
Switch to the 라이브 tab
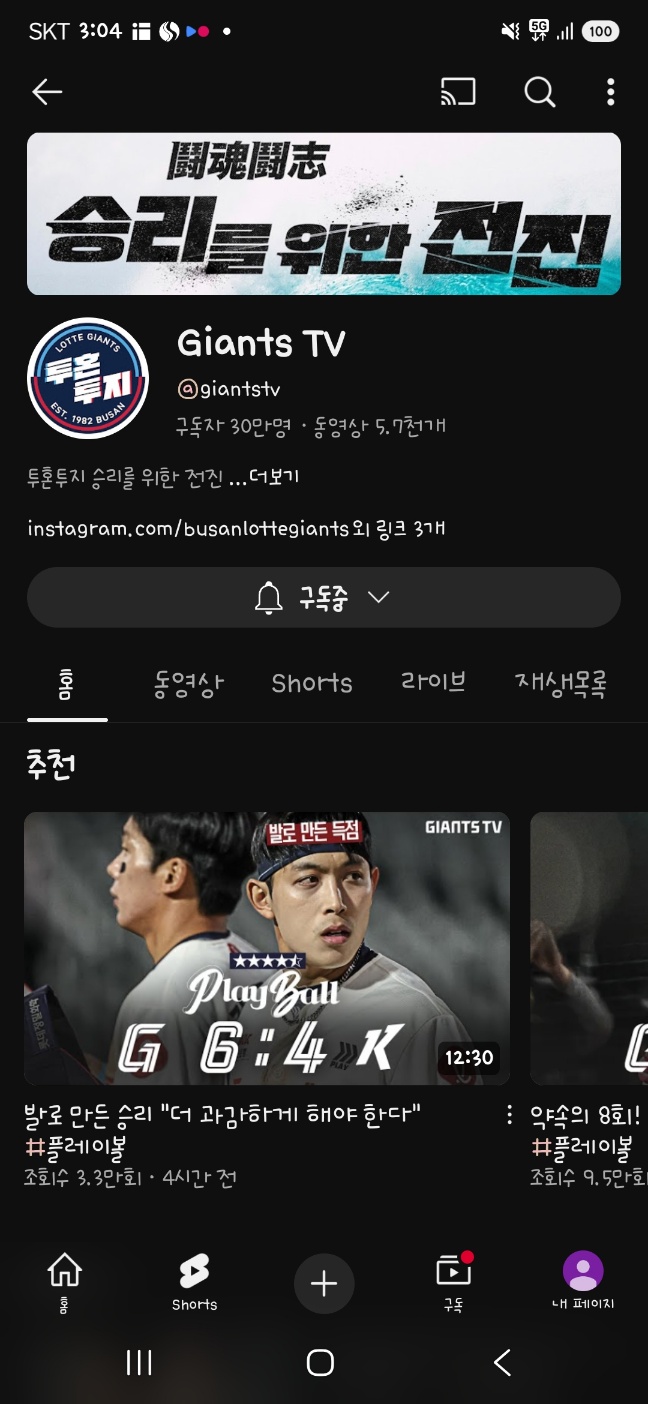[x=433, y=683]
